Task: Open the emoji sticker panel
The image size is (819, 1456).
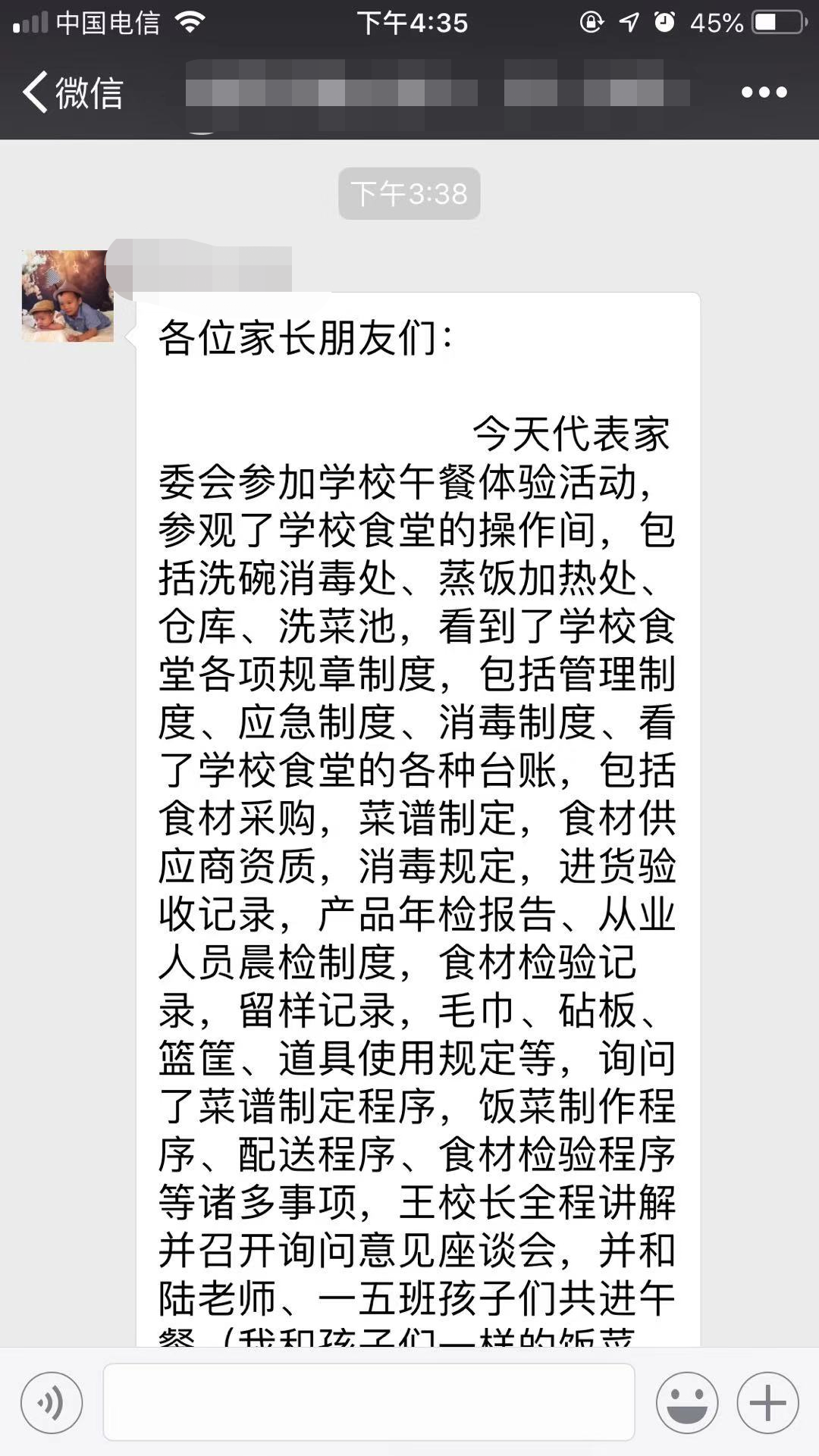Action: point(687,1403)
